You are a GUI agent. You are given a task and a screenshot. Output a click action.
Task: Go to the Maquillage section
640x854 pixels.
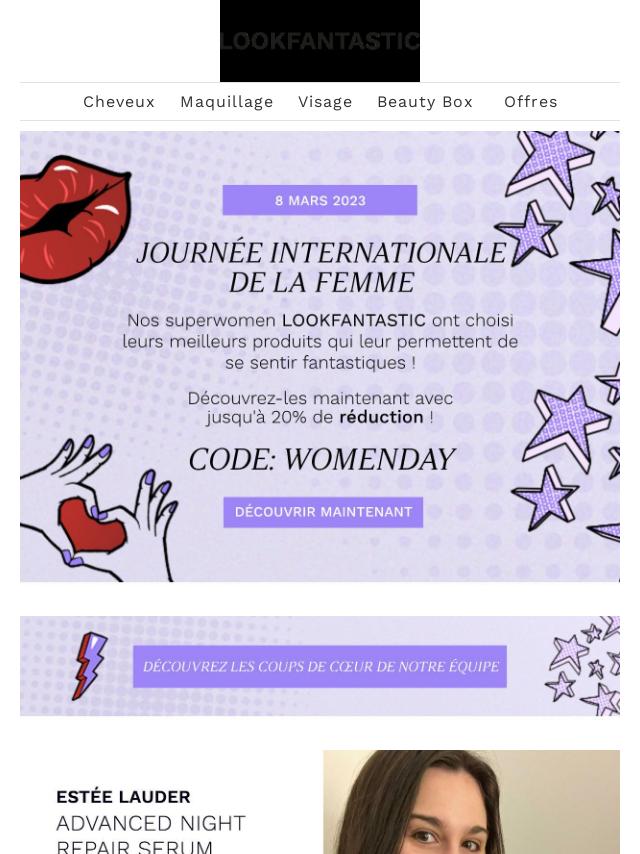(226, 102)
